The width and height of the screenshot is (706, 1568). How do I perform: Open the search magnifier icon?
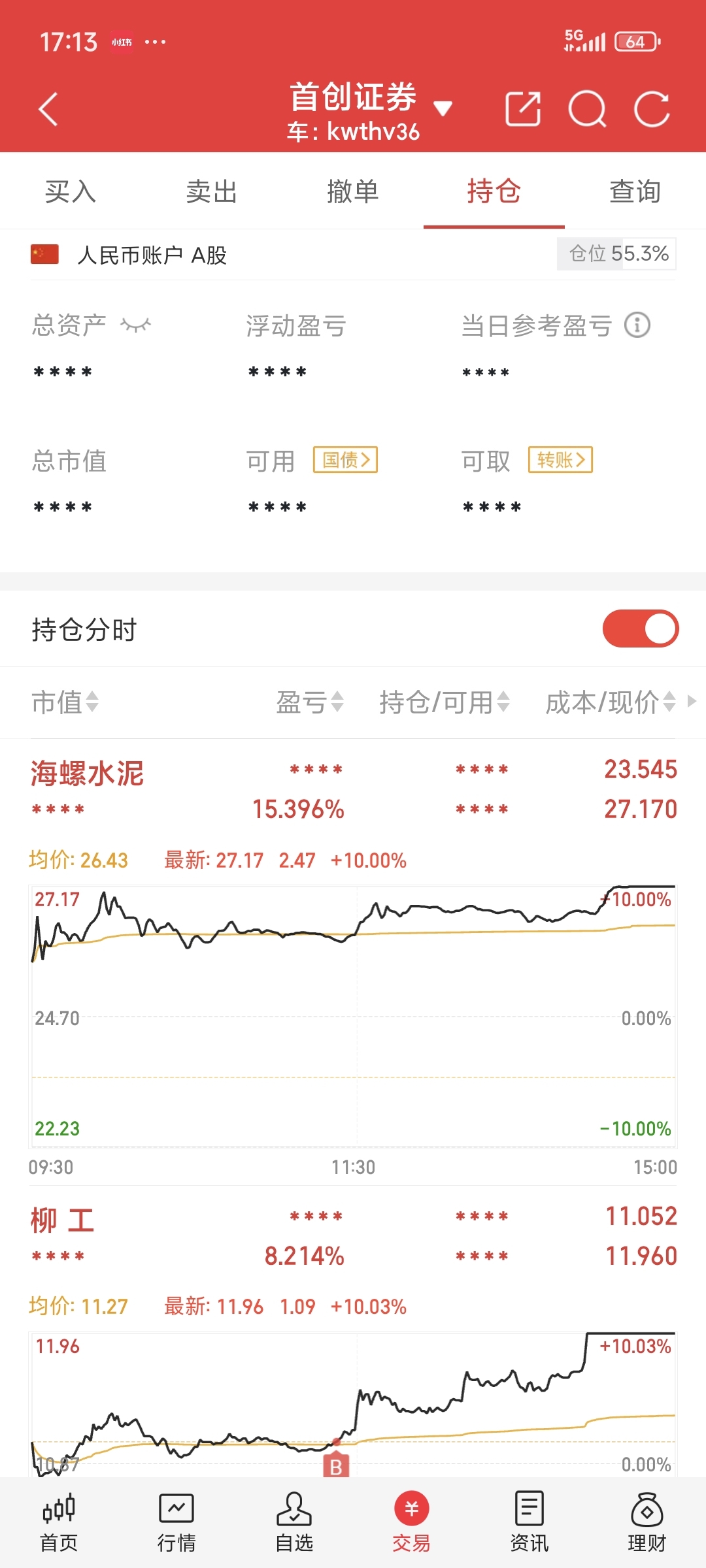click(x=587, y=108)
